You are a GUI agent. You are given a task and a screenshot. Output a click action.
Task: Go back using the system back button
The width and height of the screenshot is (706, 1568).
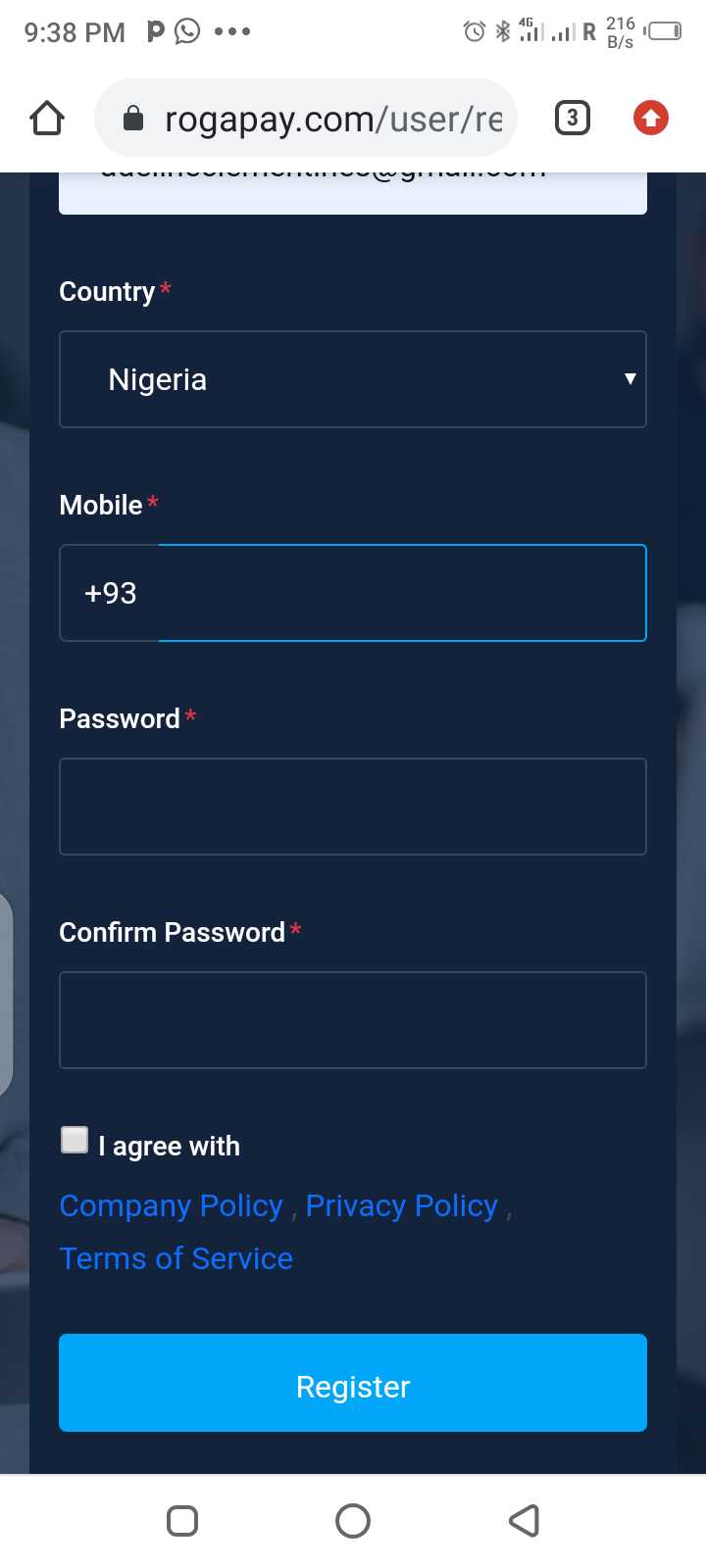point(524,1521)
